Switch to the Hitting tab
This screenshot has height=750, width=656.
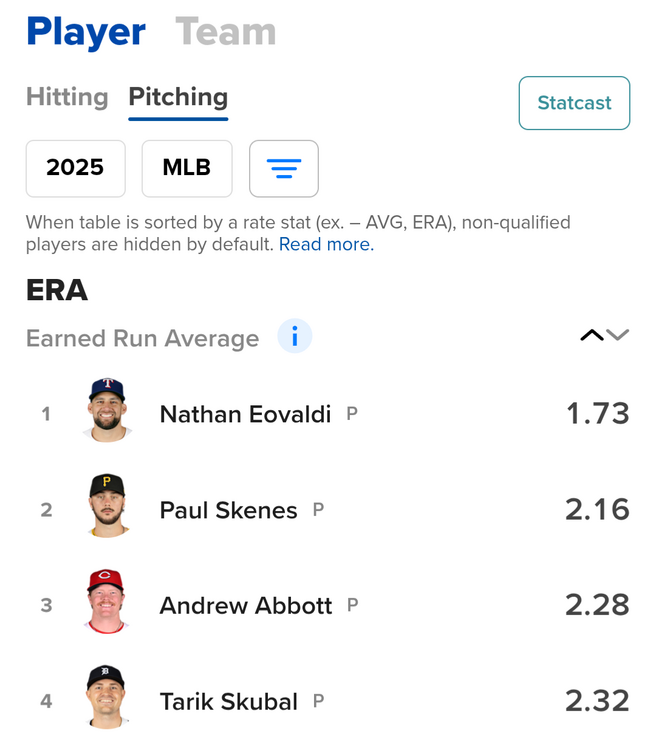(67, 97)
